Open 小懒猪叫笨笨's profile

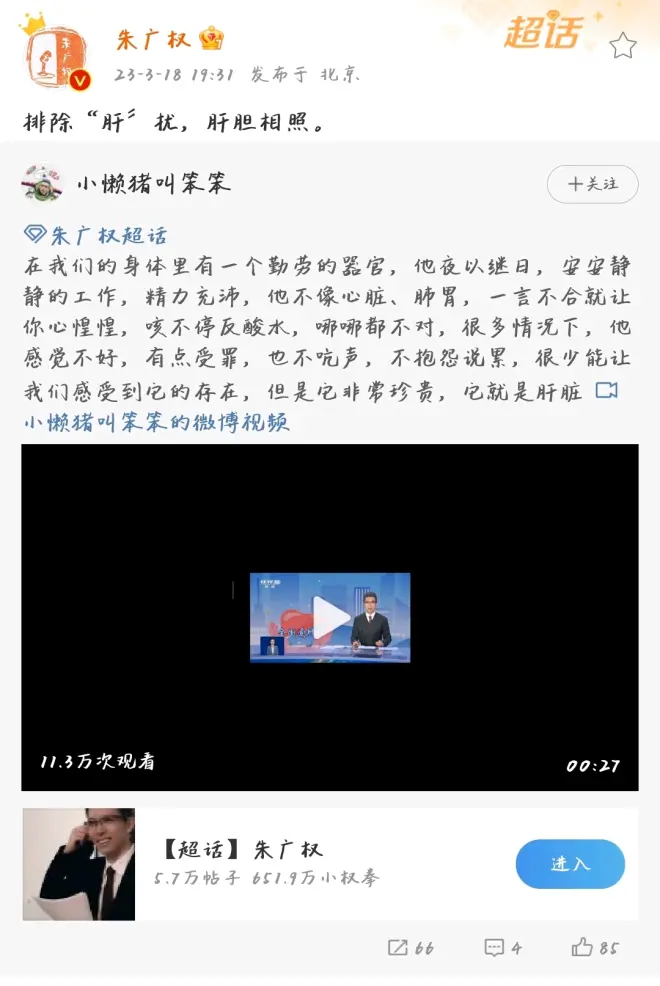[153, 183]
